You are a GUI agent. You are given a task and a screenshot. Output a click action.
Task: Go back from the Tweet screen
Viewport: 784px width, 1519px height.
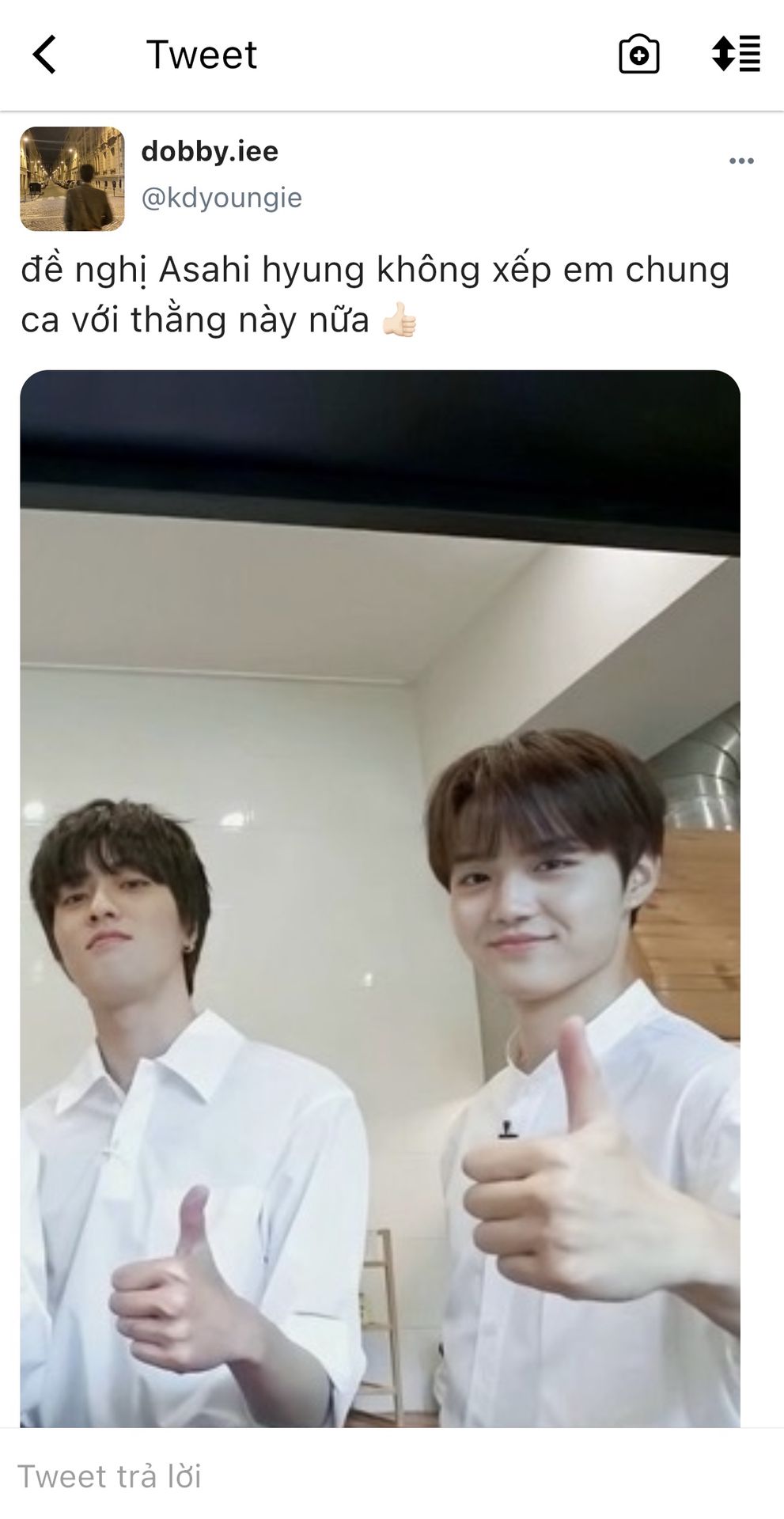[x=44, y=55]
